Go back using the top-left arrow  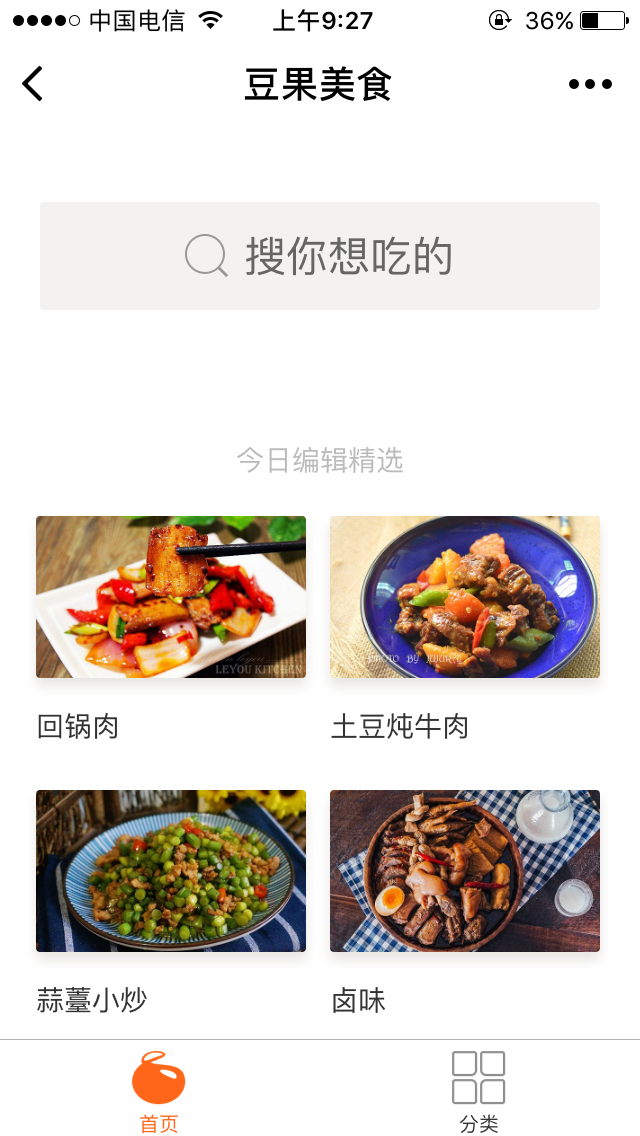click(x=33, y=84)
